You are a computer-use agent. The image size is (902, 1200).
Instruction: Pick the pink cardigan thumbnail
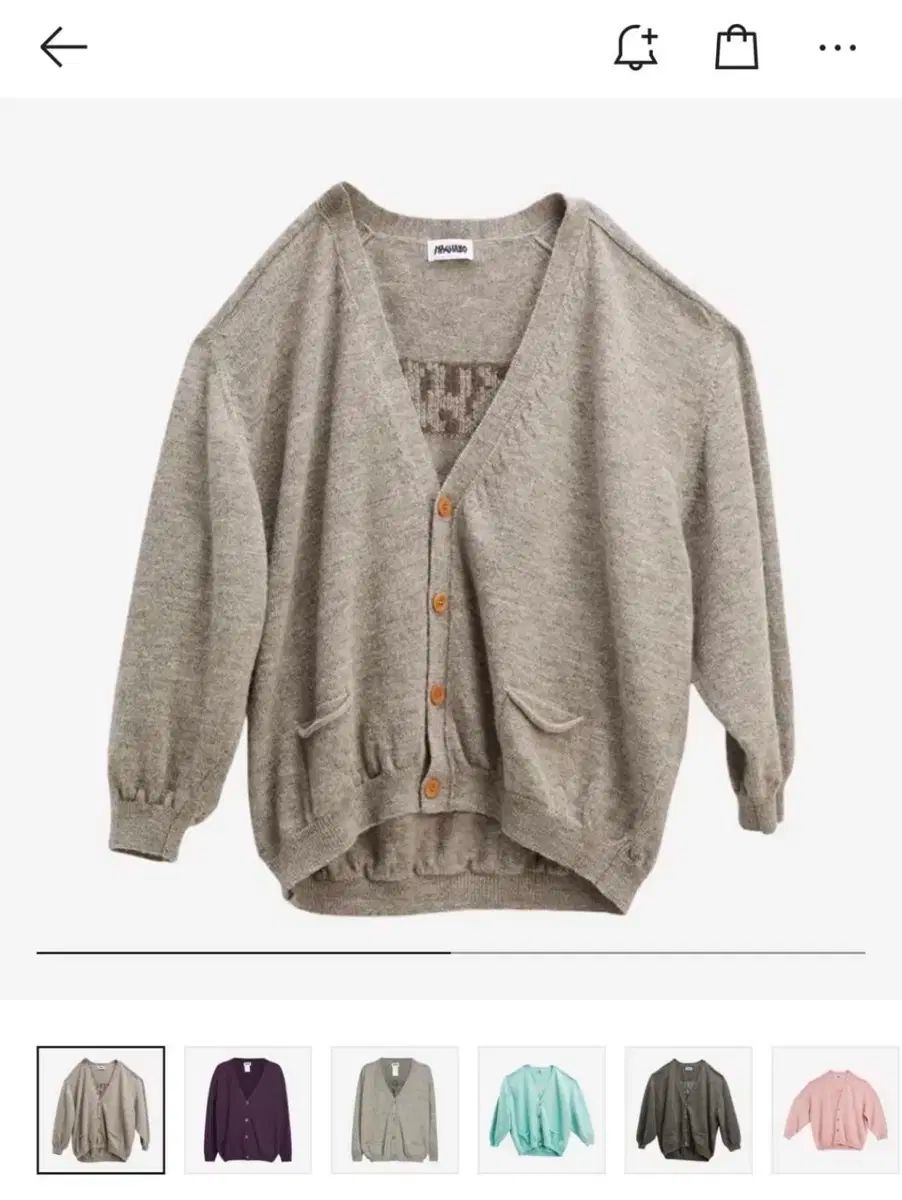click(x=836, y=1109)
